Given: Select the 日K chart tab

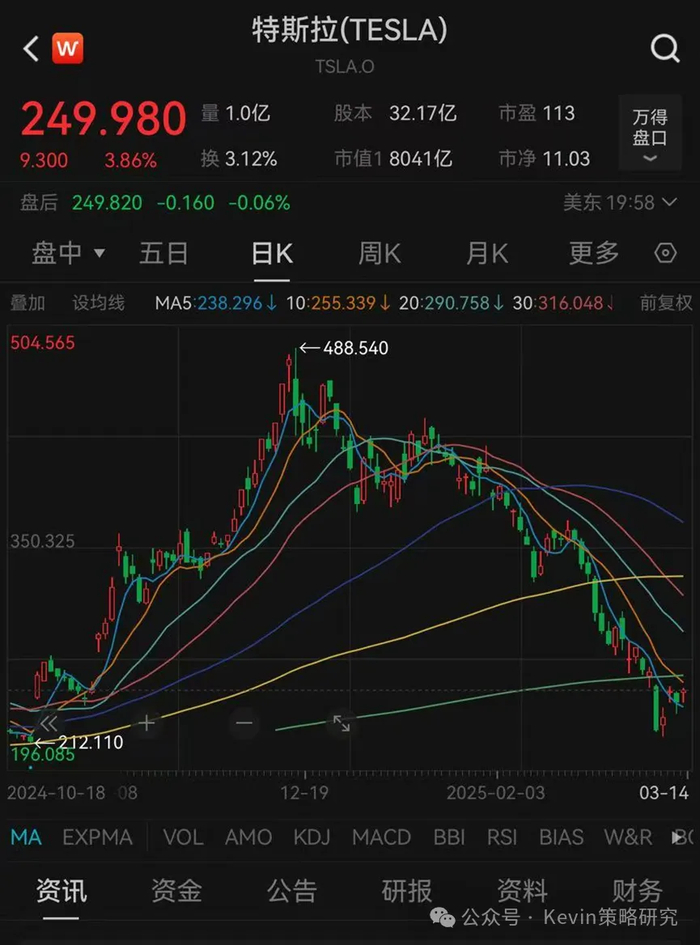Looking at the screenshot, I should (x=271, y=253).
